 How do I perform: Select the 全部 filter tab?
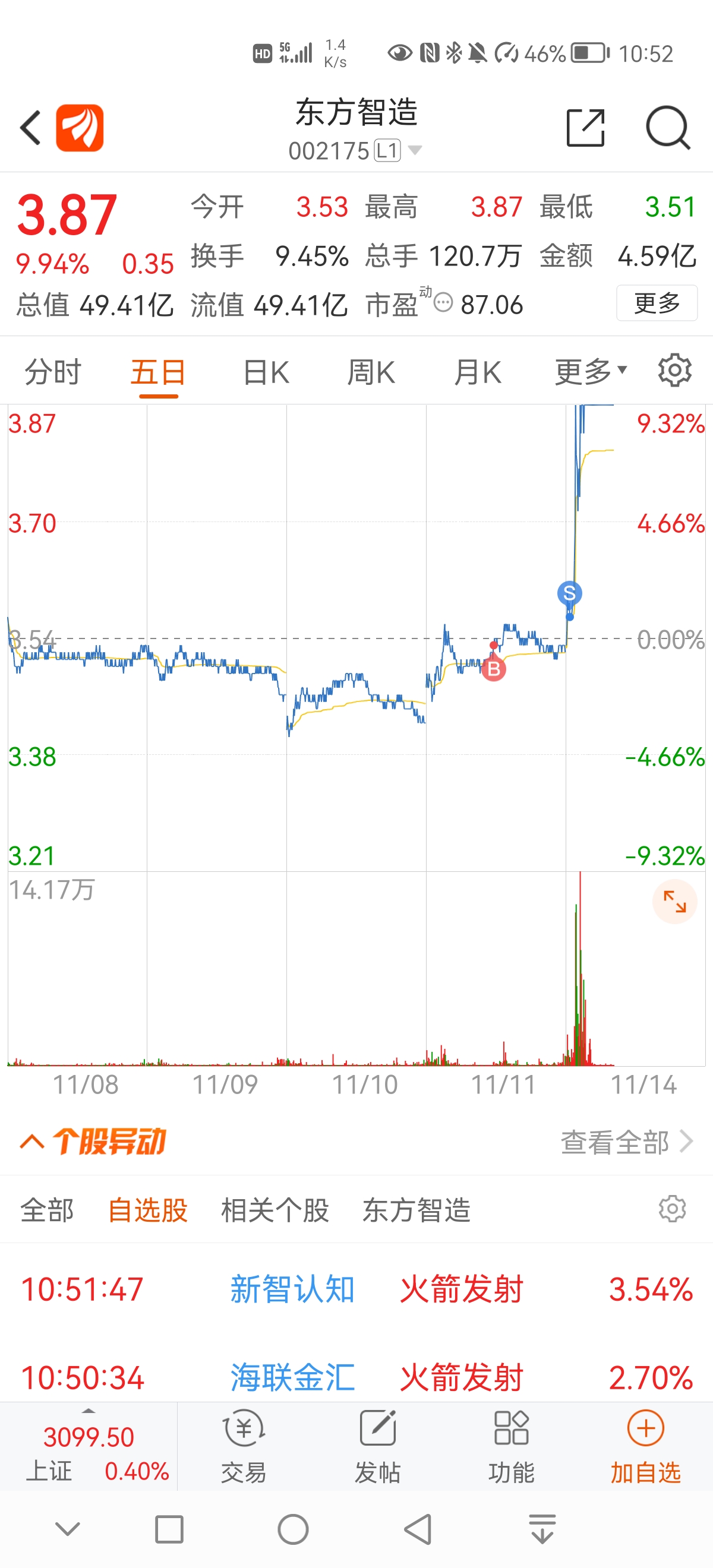(47, 1210)
